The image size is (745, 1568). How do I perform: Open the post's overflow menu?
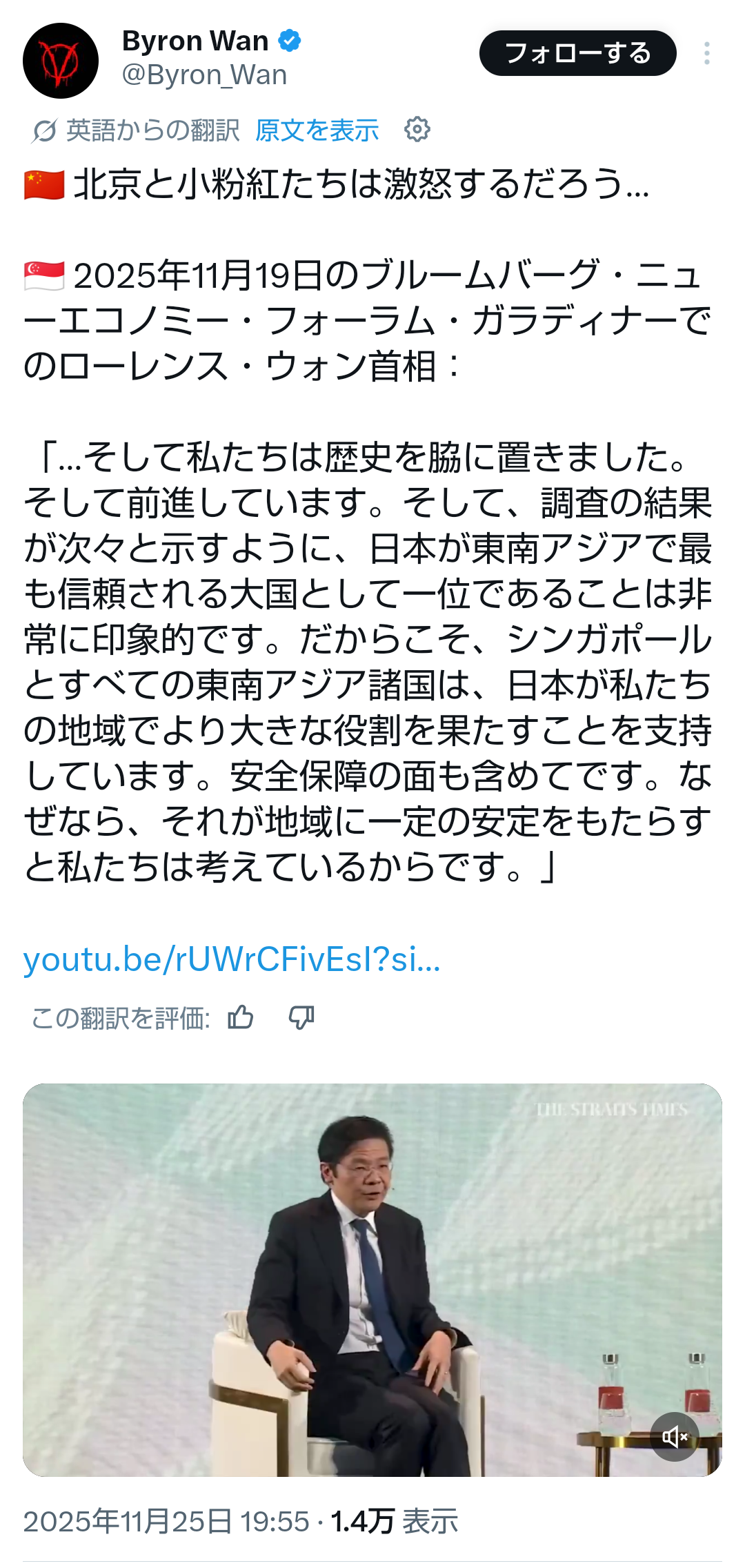tap(706, 53)
